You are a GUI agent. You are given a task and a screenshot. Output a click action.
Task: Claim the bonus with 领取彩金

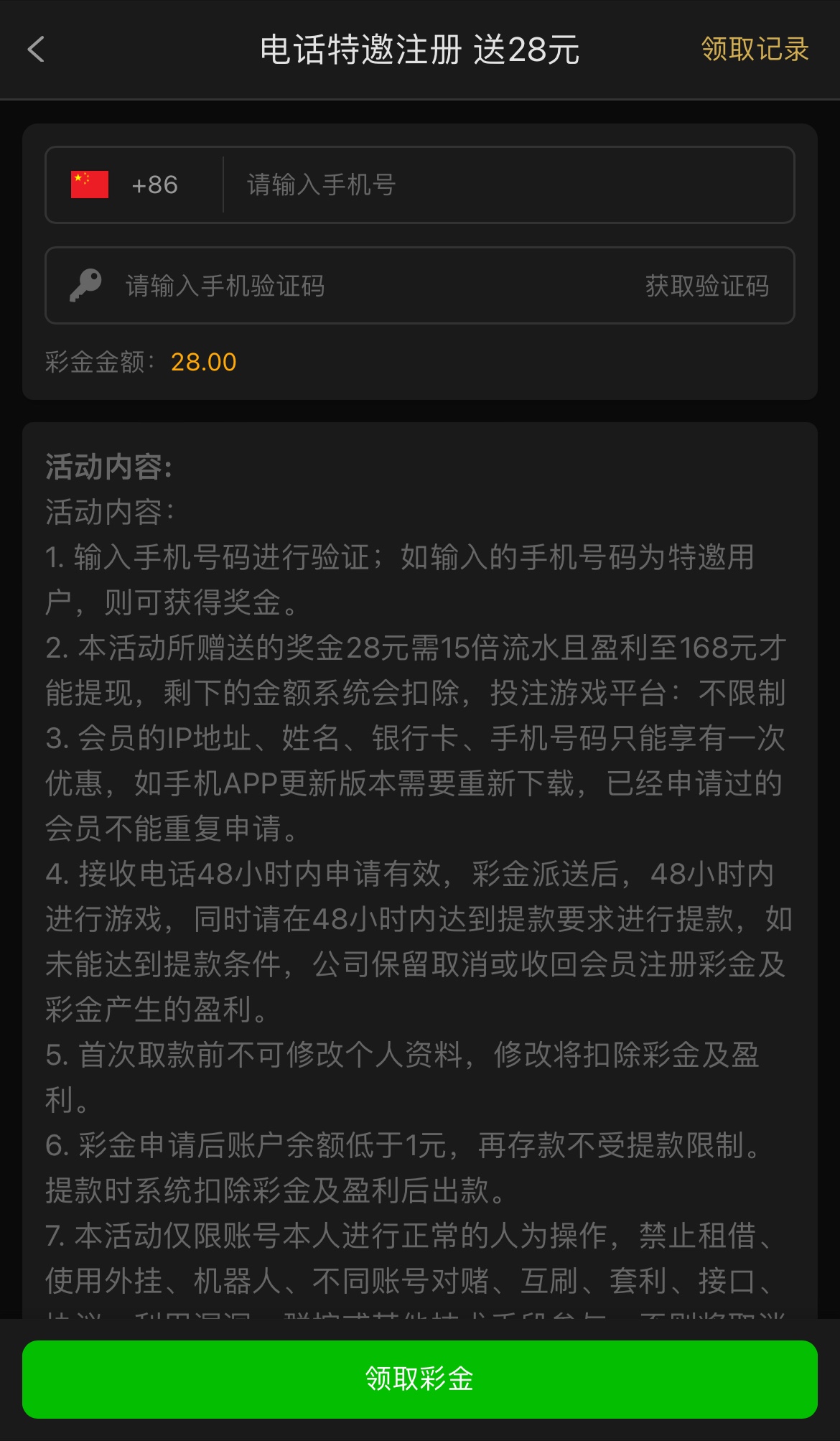pyautogui.click(x=420, y=1379)
